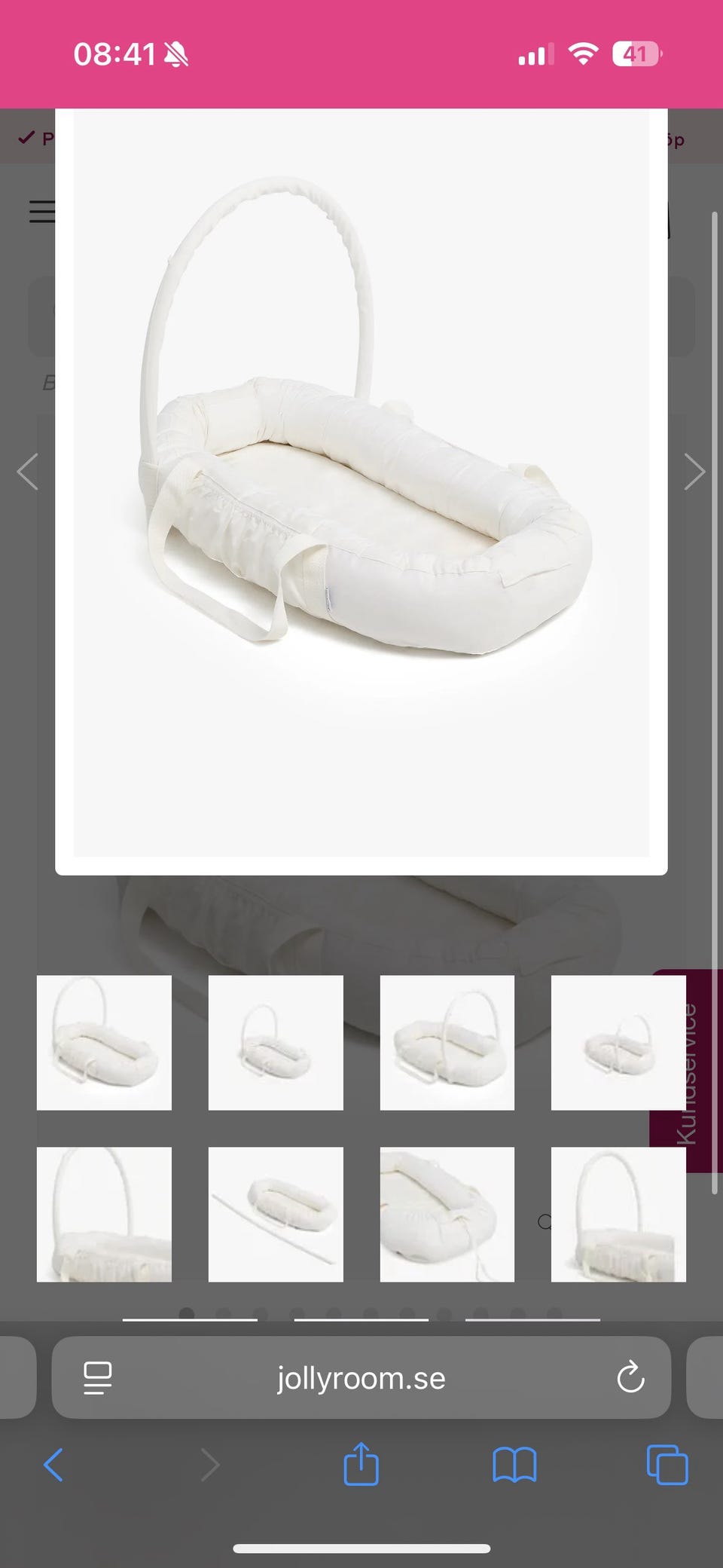The image size is (723, 1568).
Task: Share this page
Action: click(x=361, y=1463)
